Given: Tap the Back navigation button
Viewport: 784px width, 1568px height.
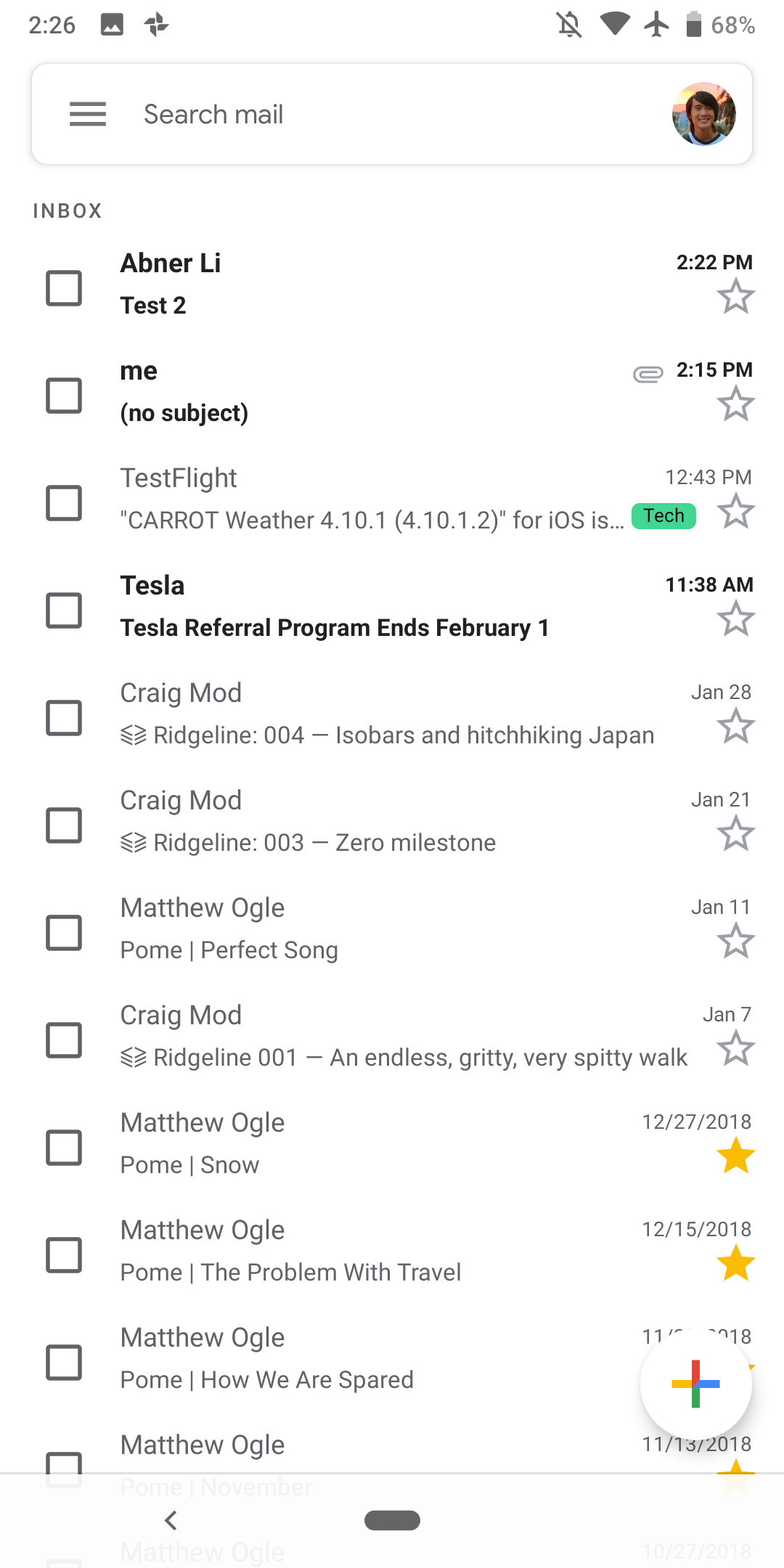Looking at the screenshot, I should coord(171,1520).
